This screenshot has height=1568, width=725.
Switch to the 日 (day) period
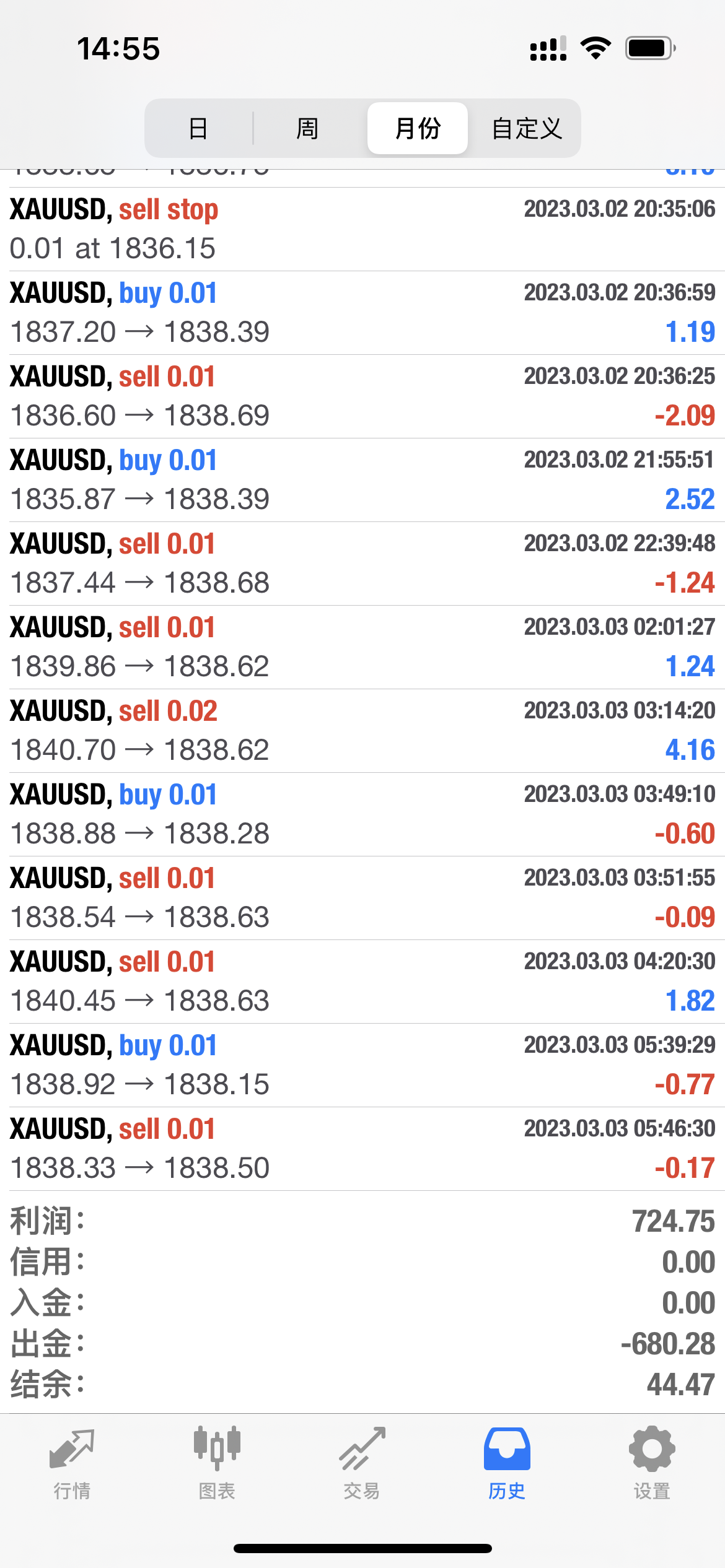tap(198, 128)
